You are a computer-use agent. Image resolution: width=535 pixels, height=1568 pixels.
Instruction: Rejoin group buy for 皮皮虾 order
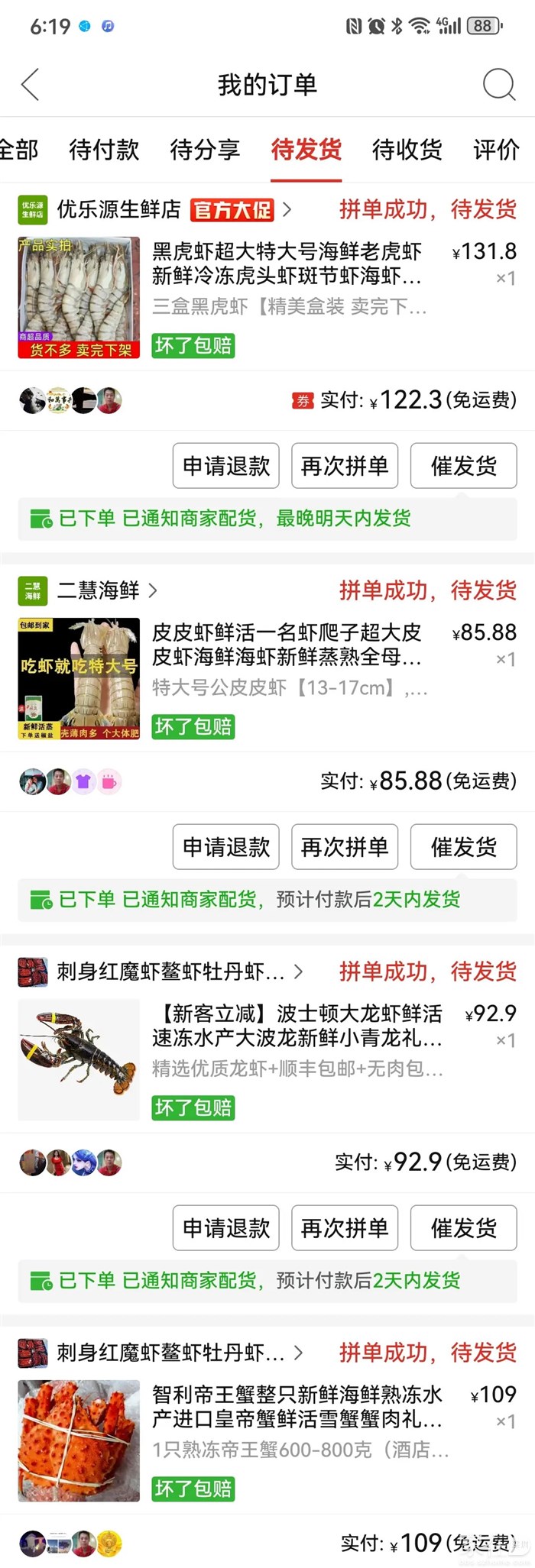[x=345, y=847]
